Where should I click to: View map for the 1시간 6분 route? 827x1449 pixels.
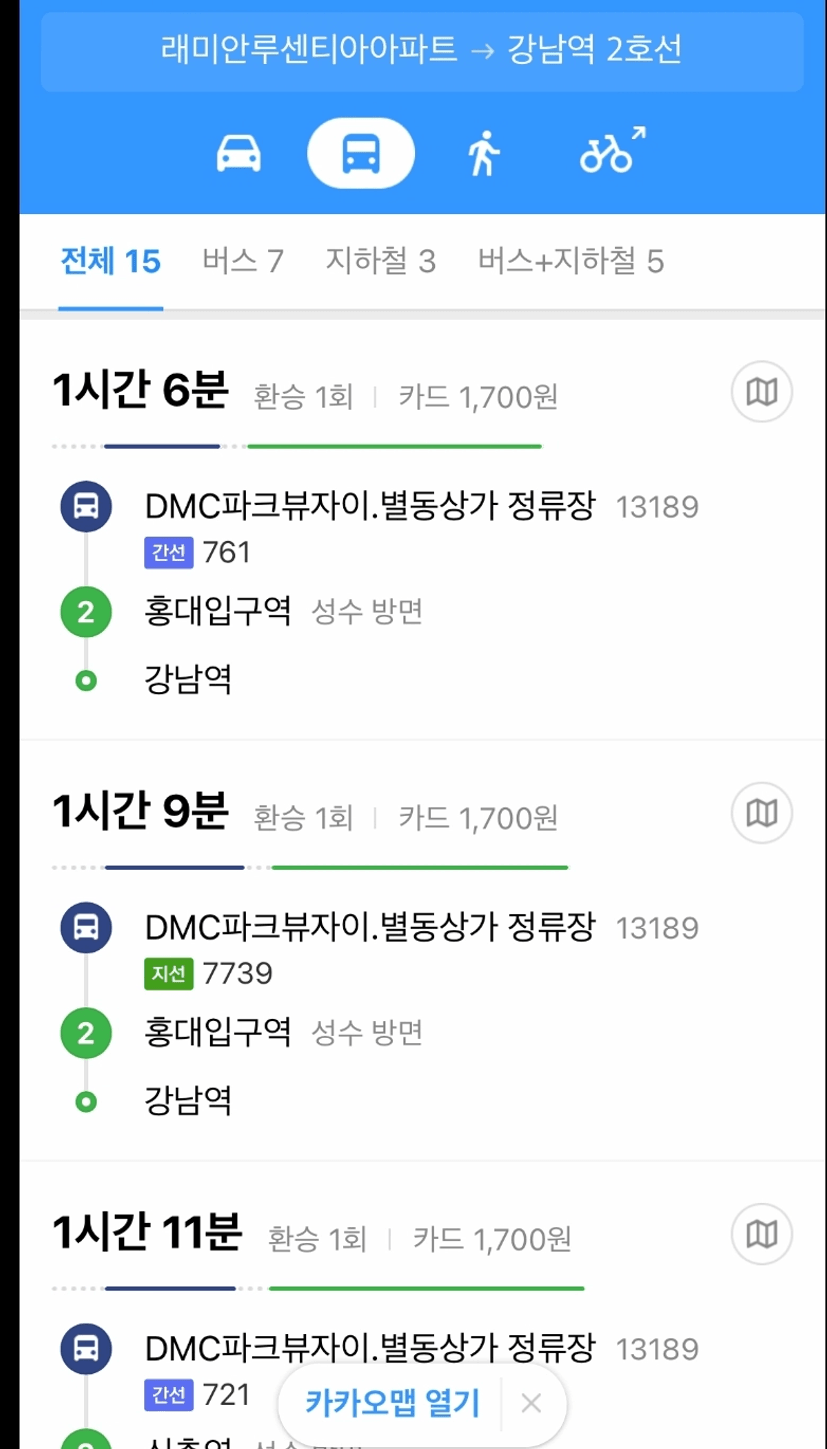(x=762, y=392)
